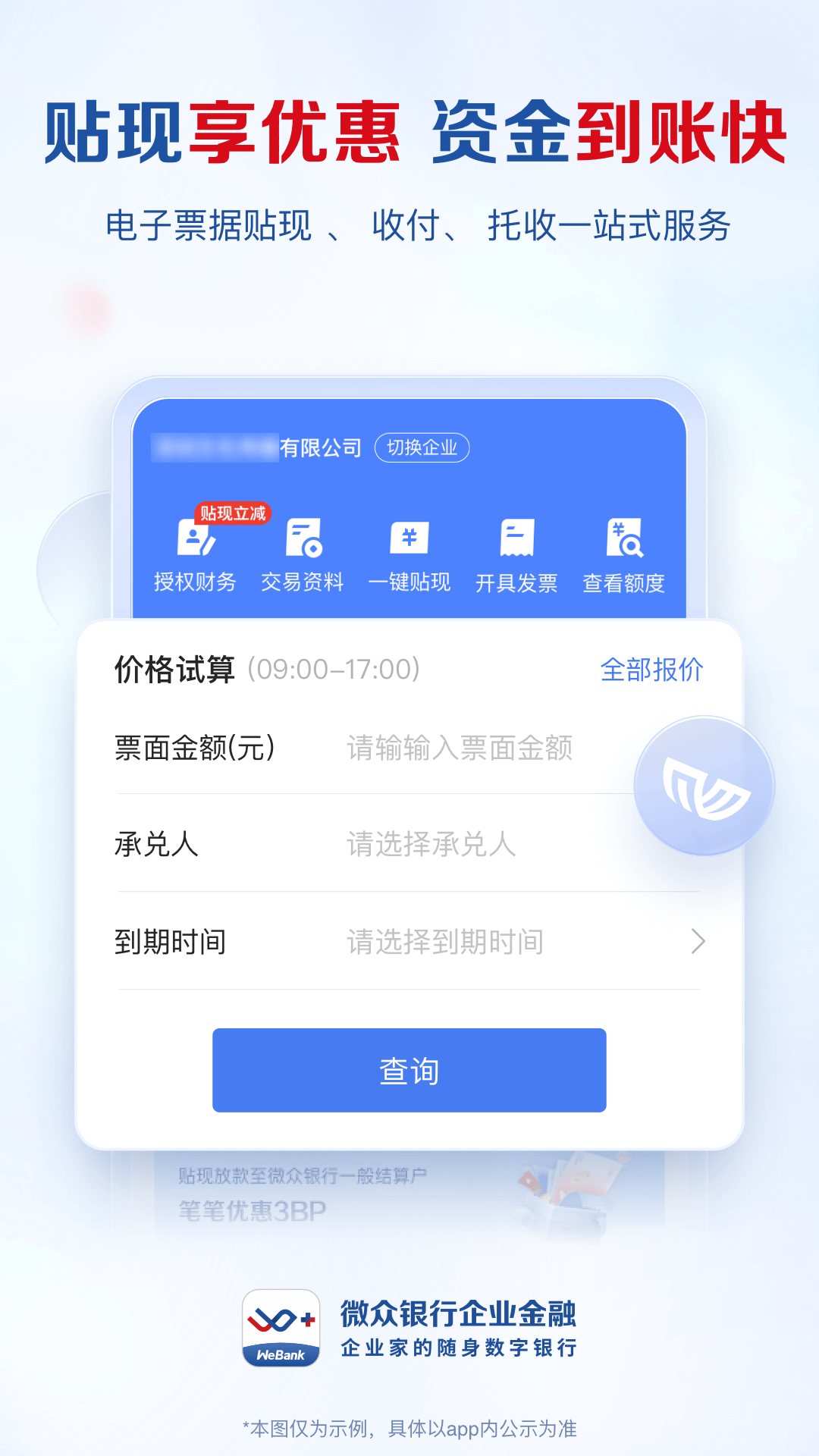Click the 贴现立减 red badge

231,513
